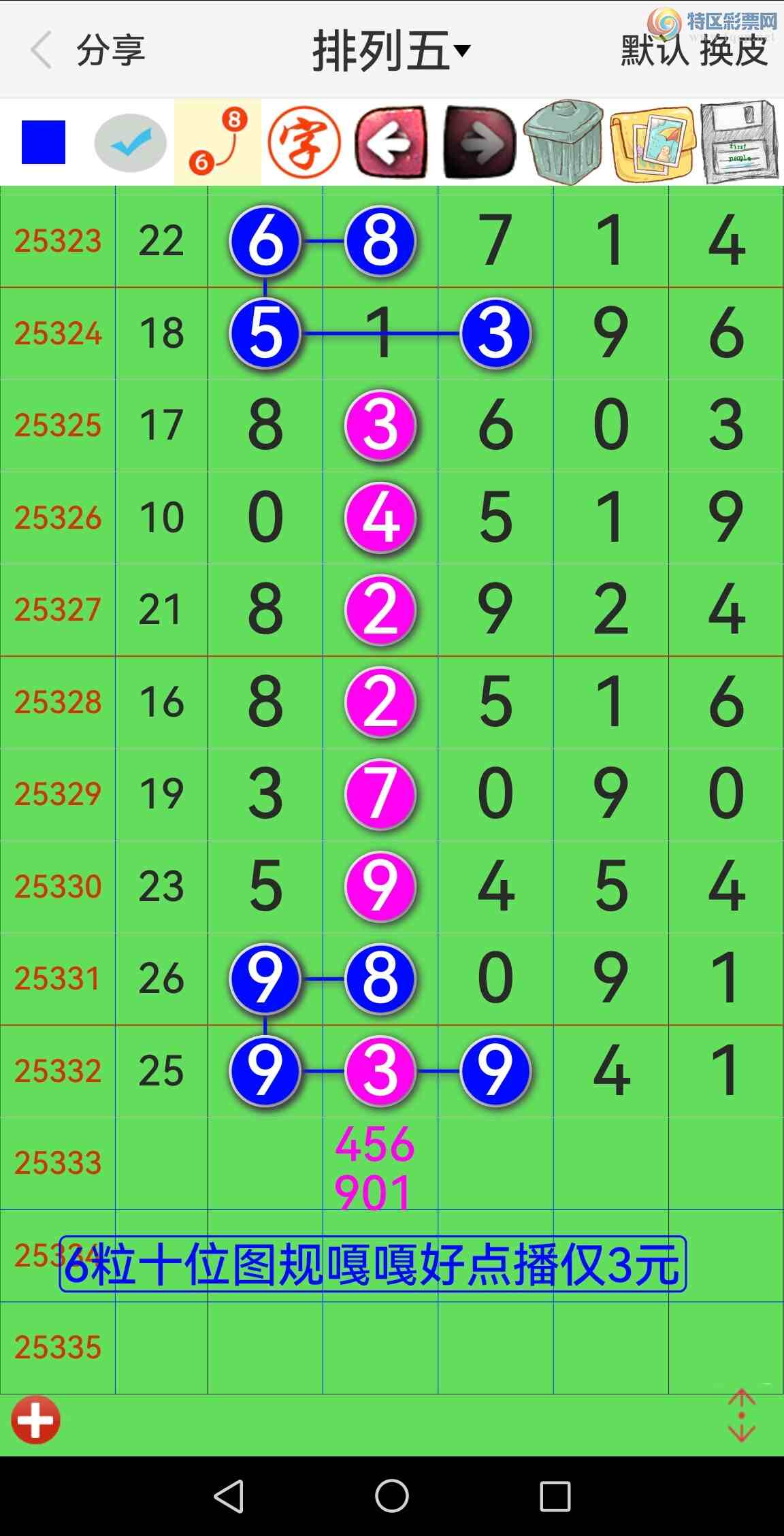Open the system recent apps
Viewport: 784px width, 1536px height.
click(555, 1496)
